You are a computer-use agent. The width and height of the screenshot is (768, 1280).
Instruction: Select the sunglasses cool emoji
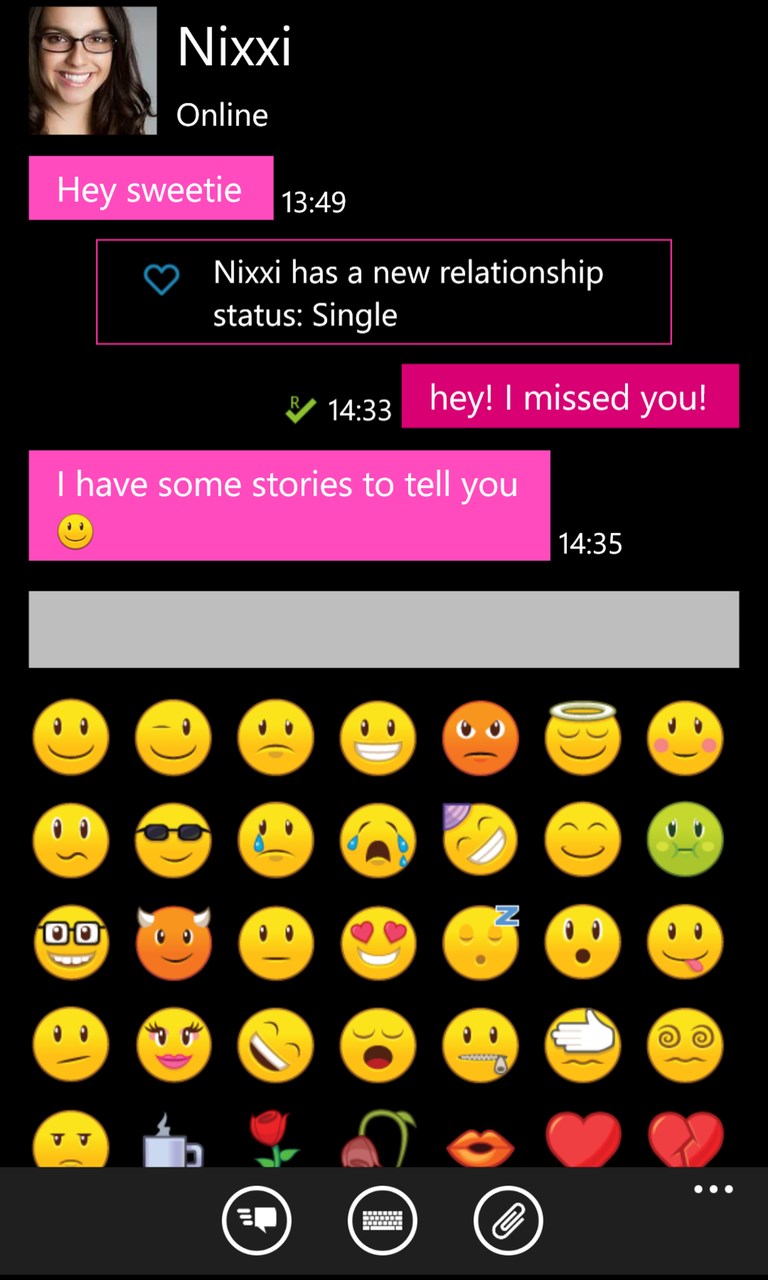[173, 840]
